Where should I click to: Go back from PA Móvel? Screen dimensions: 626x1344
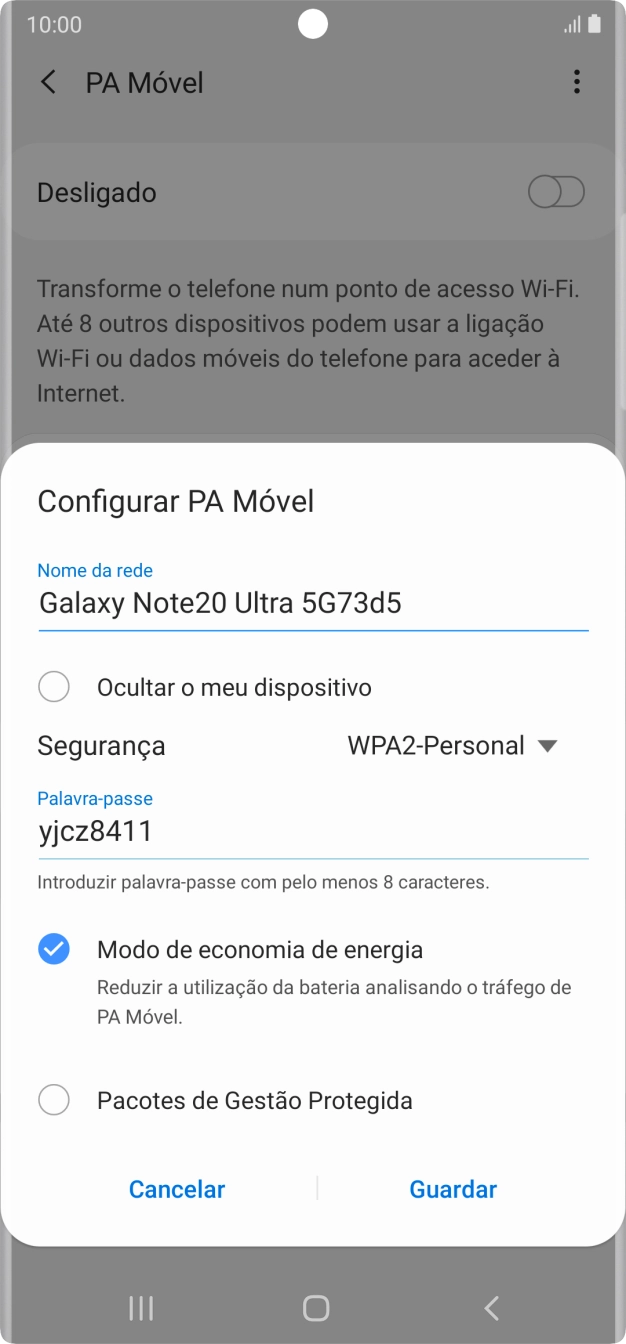tap(48, 82)
